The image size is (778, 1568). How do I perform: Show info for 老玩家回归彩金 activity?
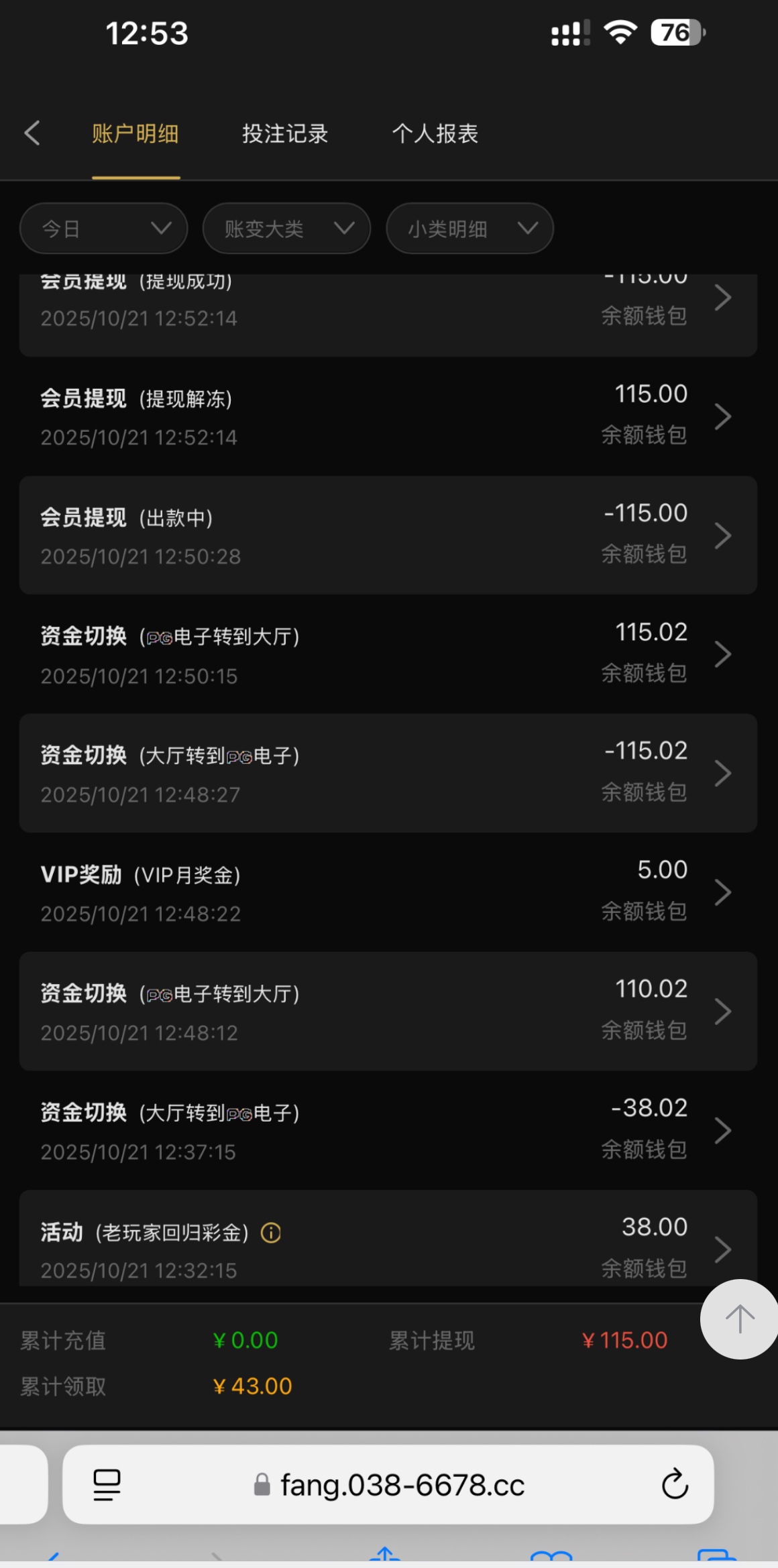(x=271, y=1232)
